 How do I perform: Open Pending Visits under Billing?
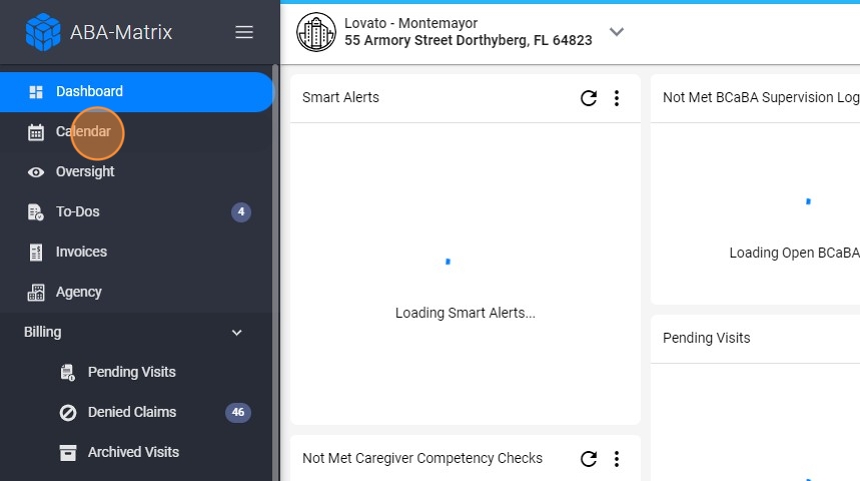[x=131, y=372]
